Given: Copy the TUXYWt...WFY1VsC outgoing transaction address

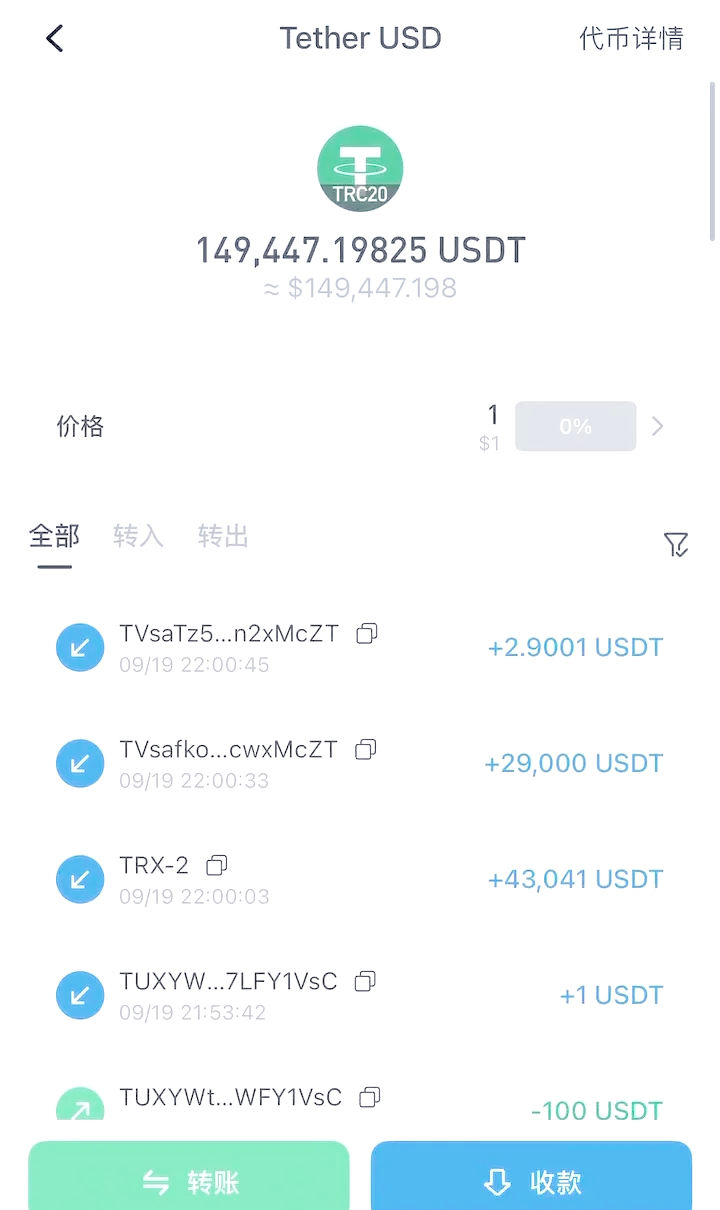Looking at the screenshot, I should pyautogui.click(x=369, y=1097).
